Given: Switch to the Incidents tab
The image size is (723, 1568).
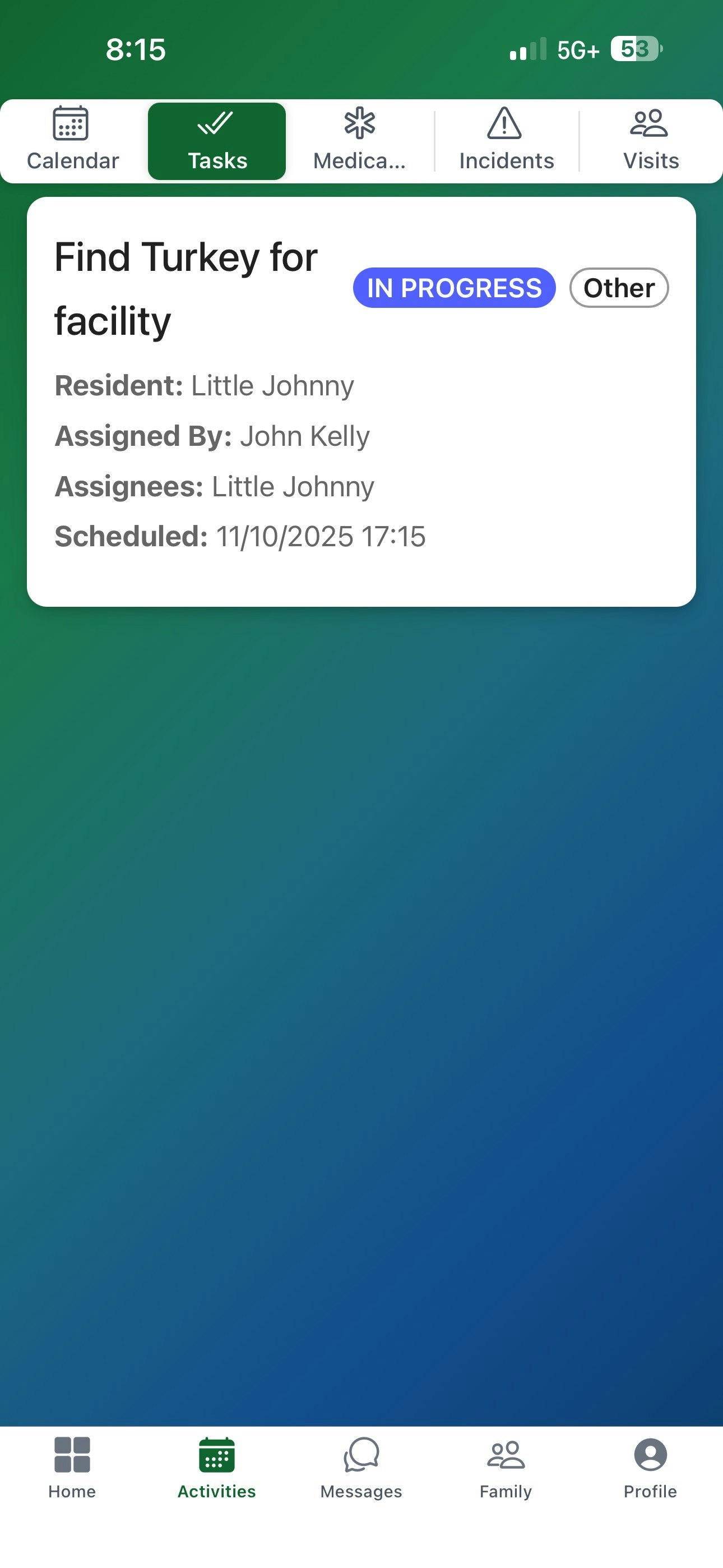Looking at the screenshot, I should coord(506,140).
